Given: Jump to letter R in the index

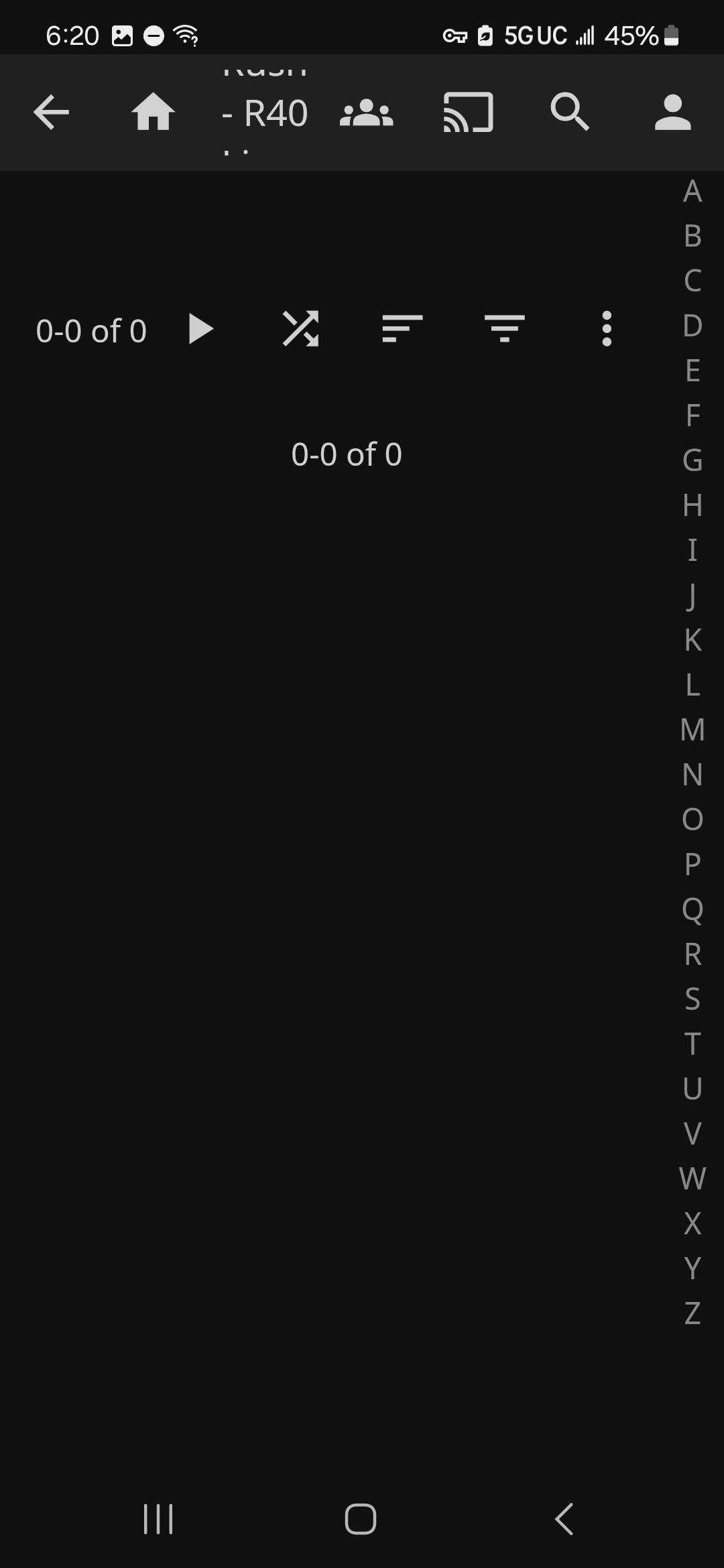Looking at the screenshot, I should tap(692, 954).
